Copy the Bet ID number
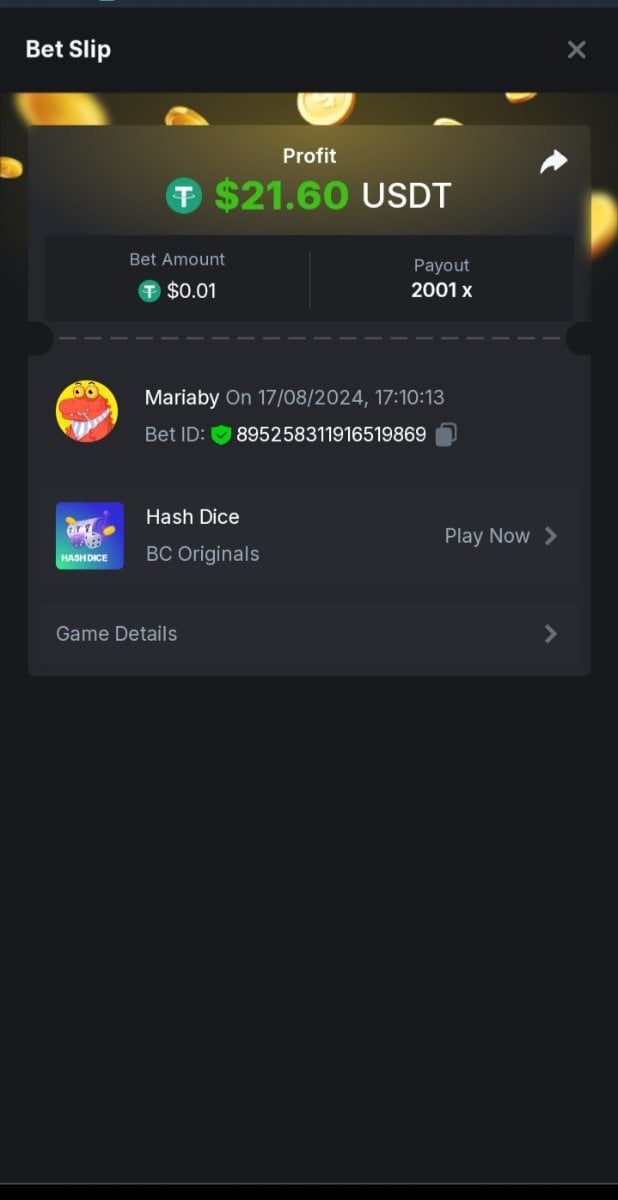The width and height of the screenshot is (618, 1200). (446, 434)
